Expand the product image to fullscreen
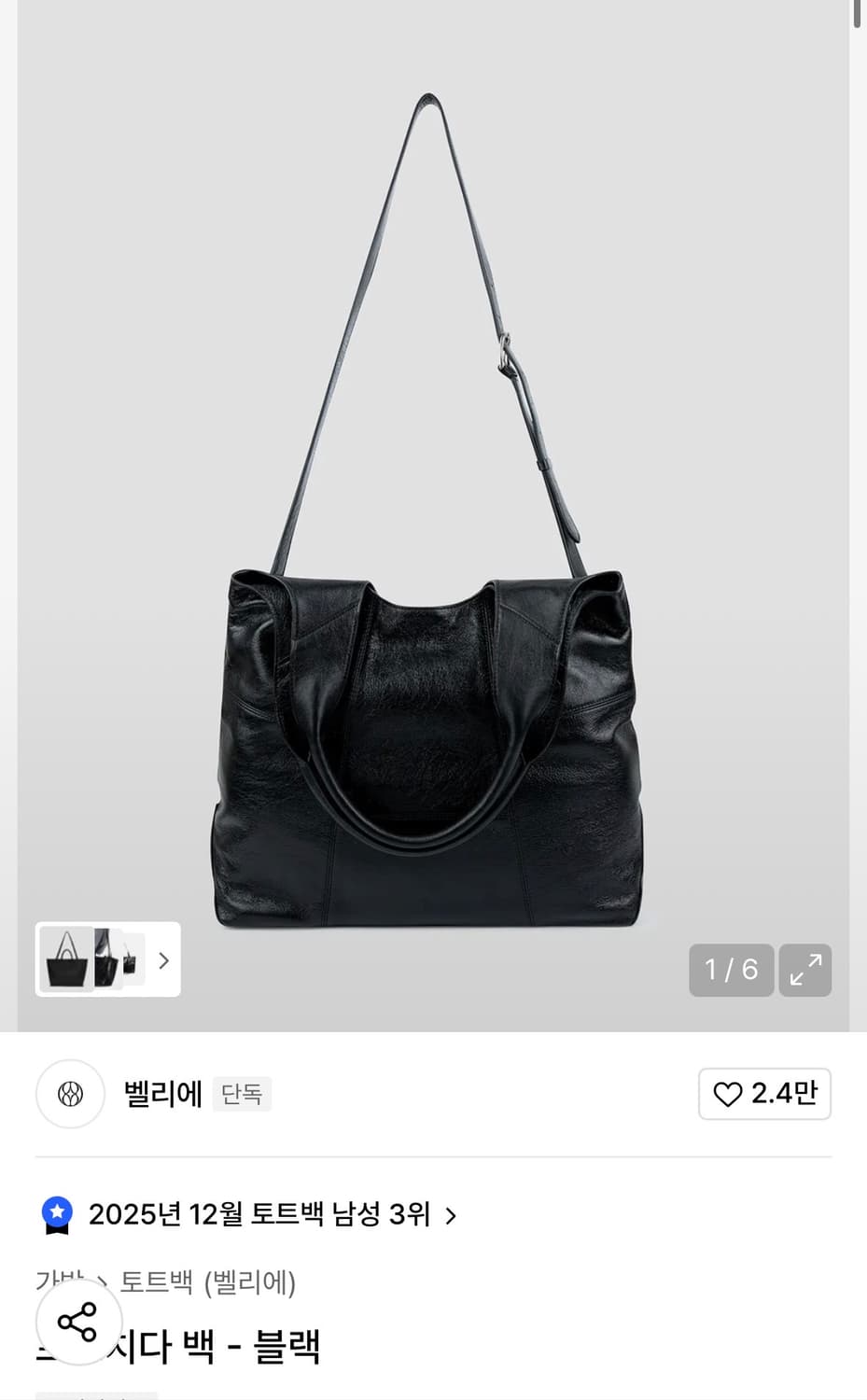 click(x=804, y=971)
